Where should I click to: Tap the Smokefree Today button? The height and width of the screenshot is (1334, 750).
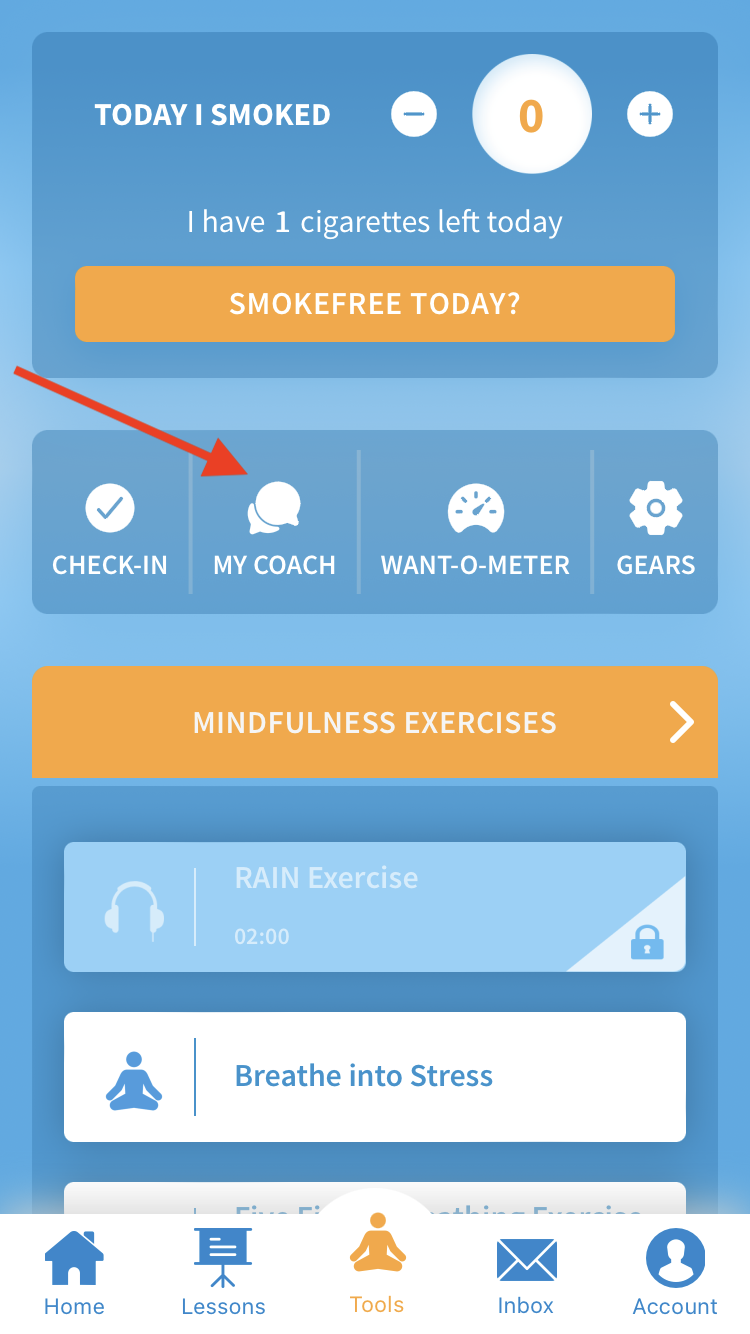coord(375,304)
